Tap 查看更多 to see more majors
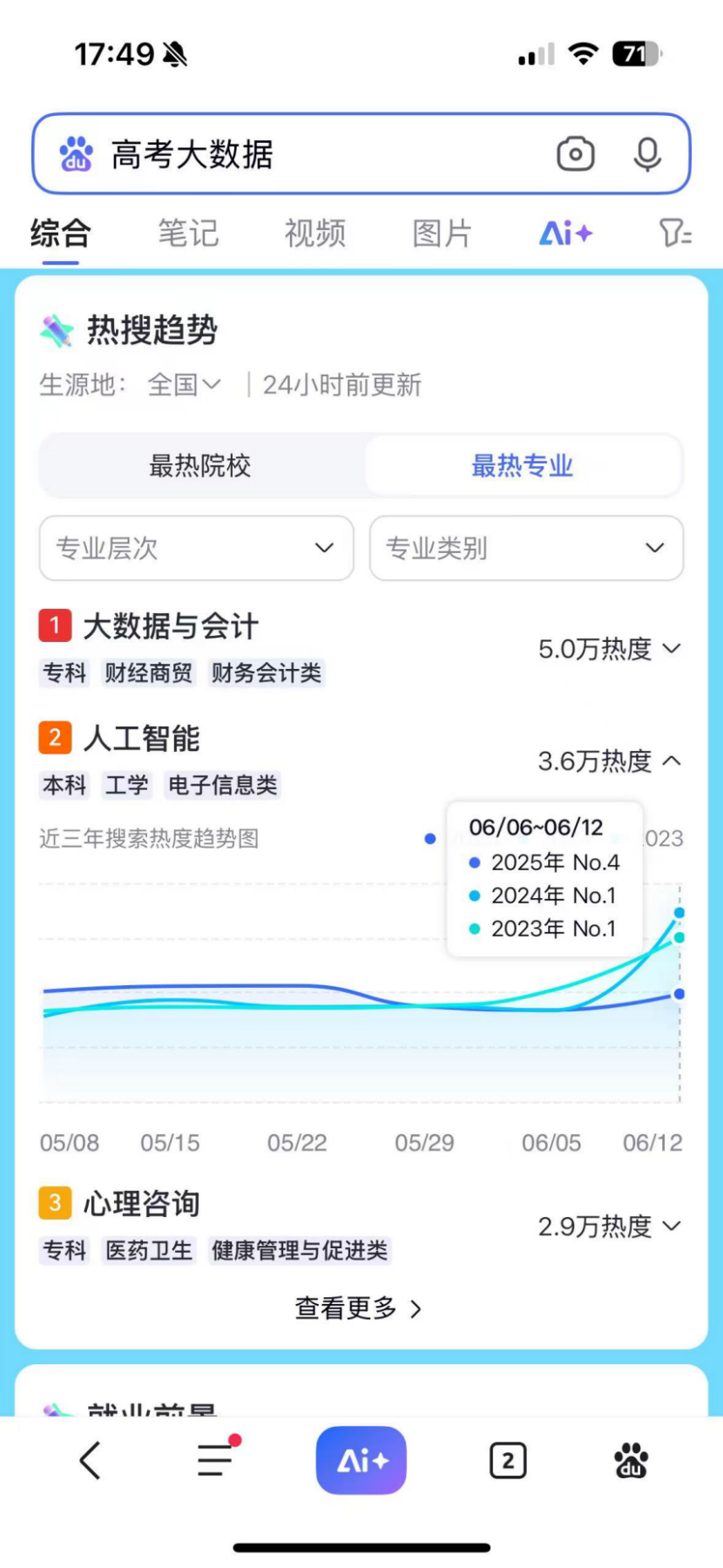Viewport: 723px width, 1568px height. [x=359, y=1308]
